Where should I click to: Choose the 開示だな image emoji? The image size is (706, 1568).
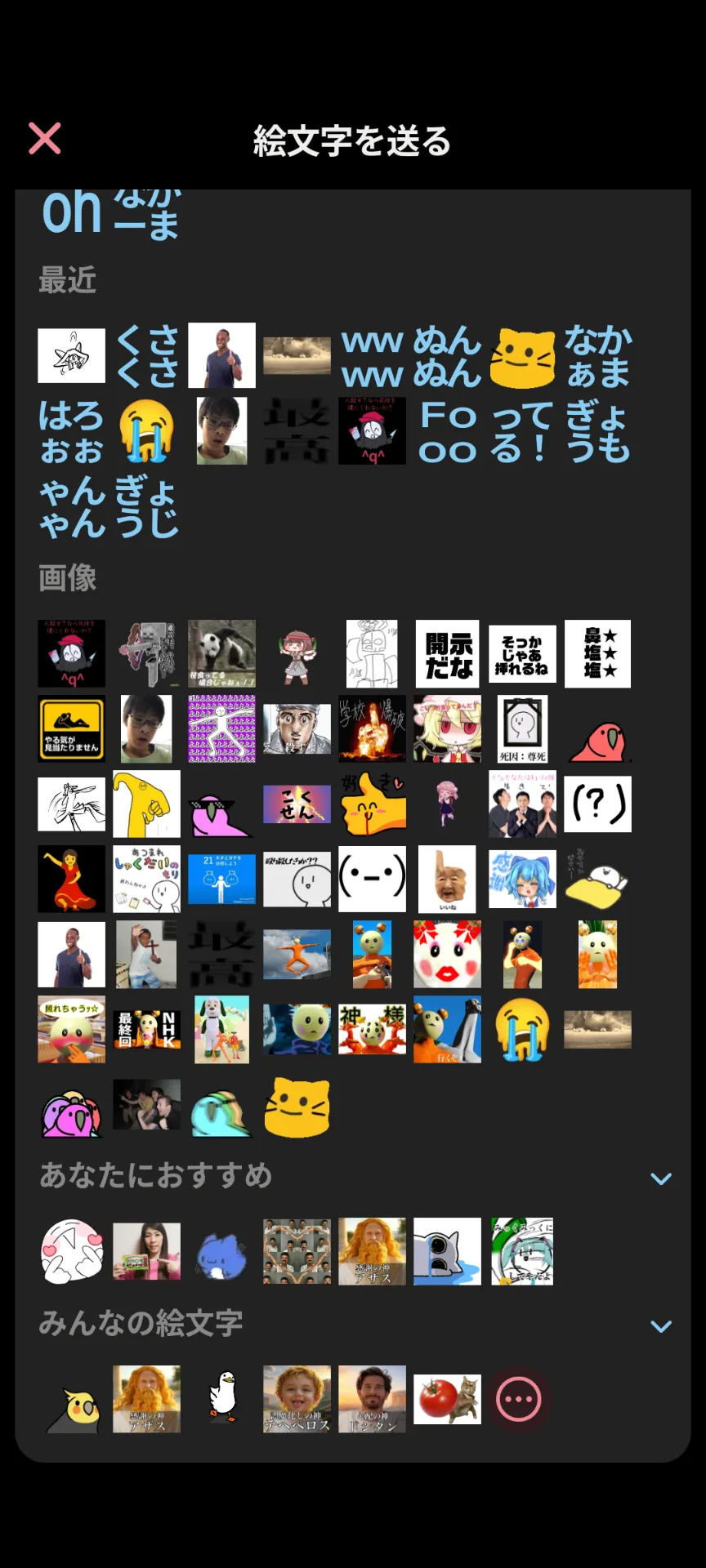click(x=447, y=654)
